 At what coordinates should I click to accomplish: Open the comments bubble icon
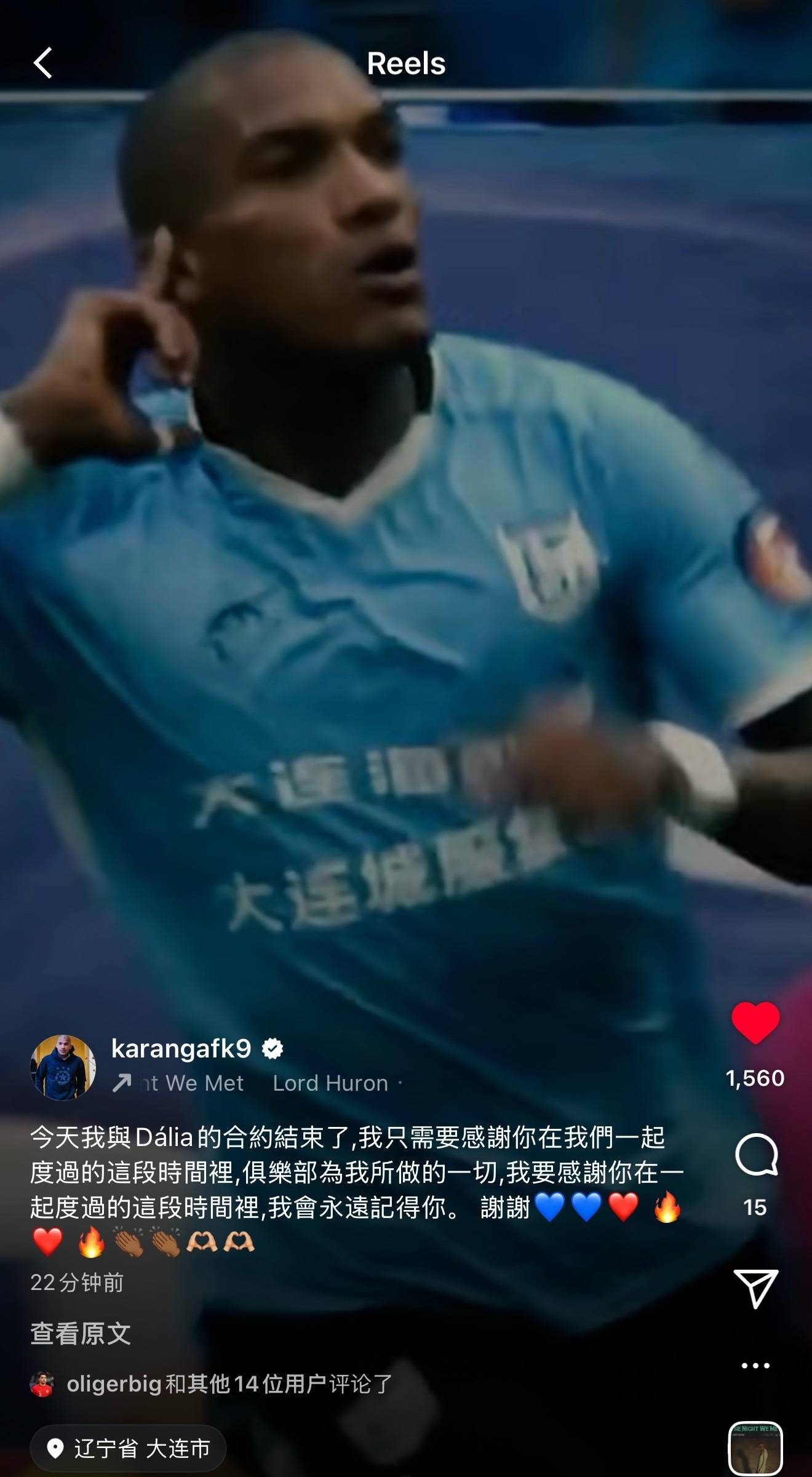click(756, 1155)
